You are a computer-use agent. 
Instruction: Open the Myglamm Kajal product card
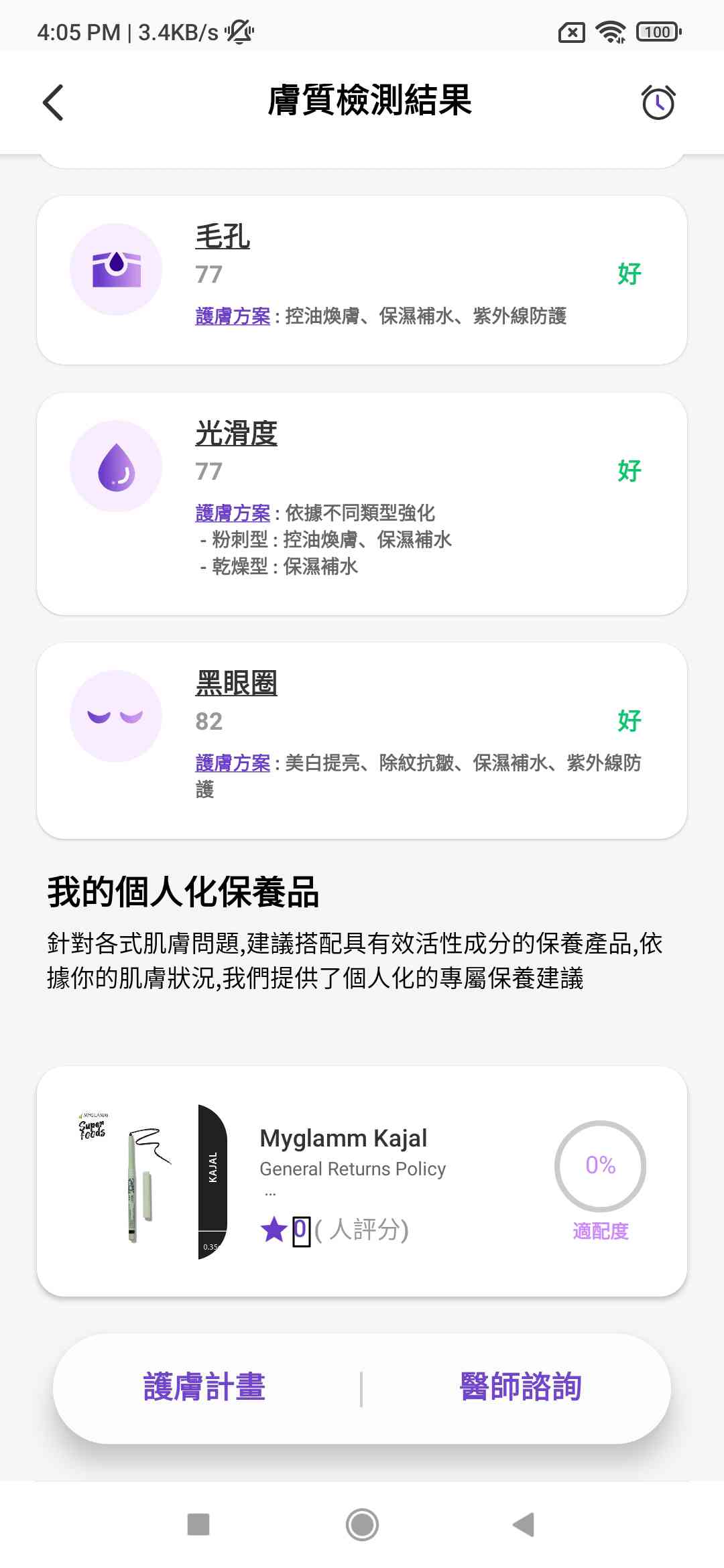click(362, 1181)
